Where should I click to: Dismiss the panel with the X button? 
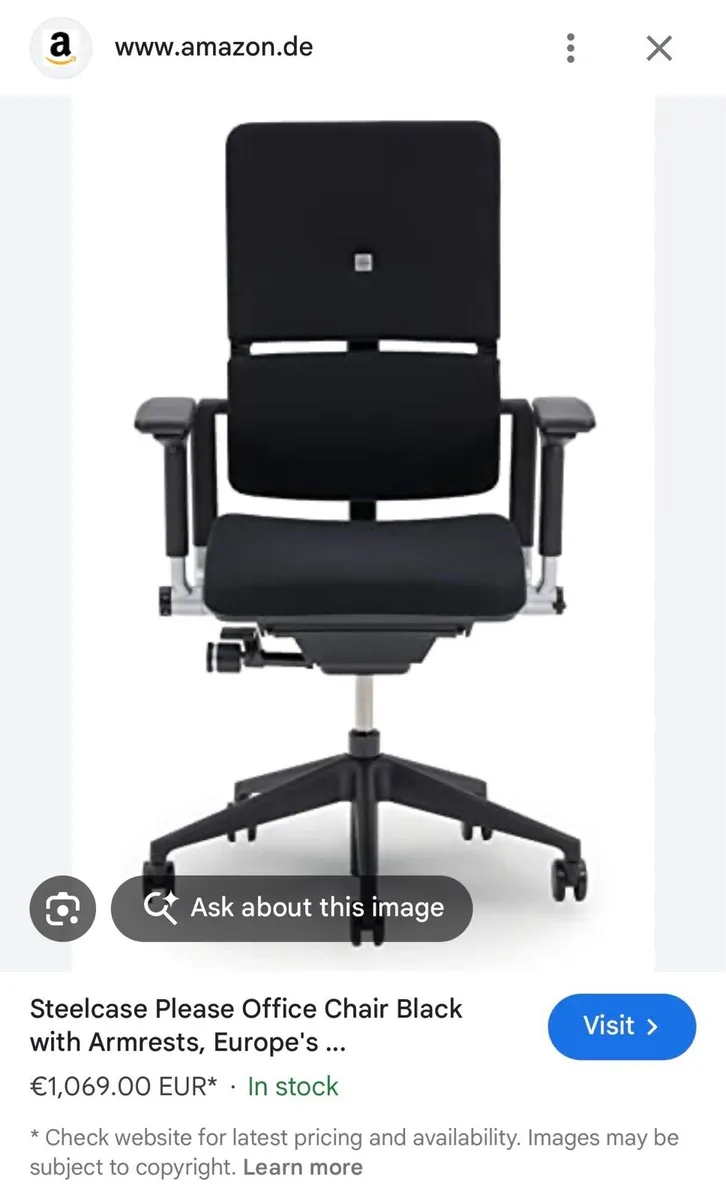659,47
